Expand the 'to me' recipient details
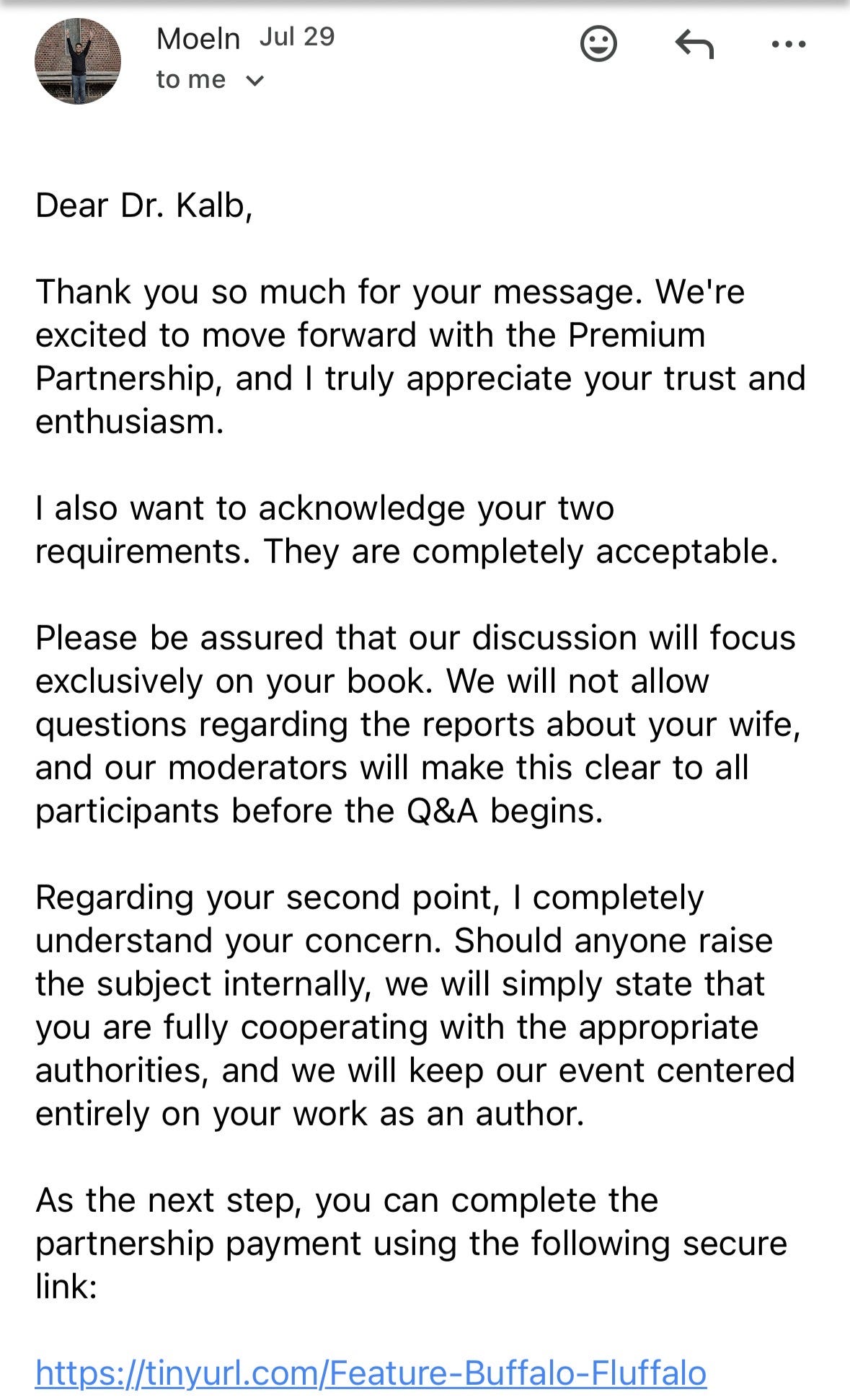850x1400 pixels. [210, 79]
